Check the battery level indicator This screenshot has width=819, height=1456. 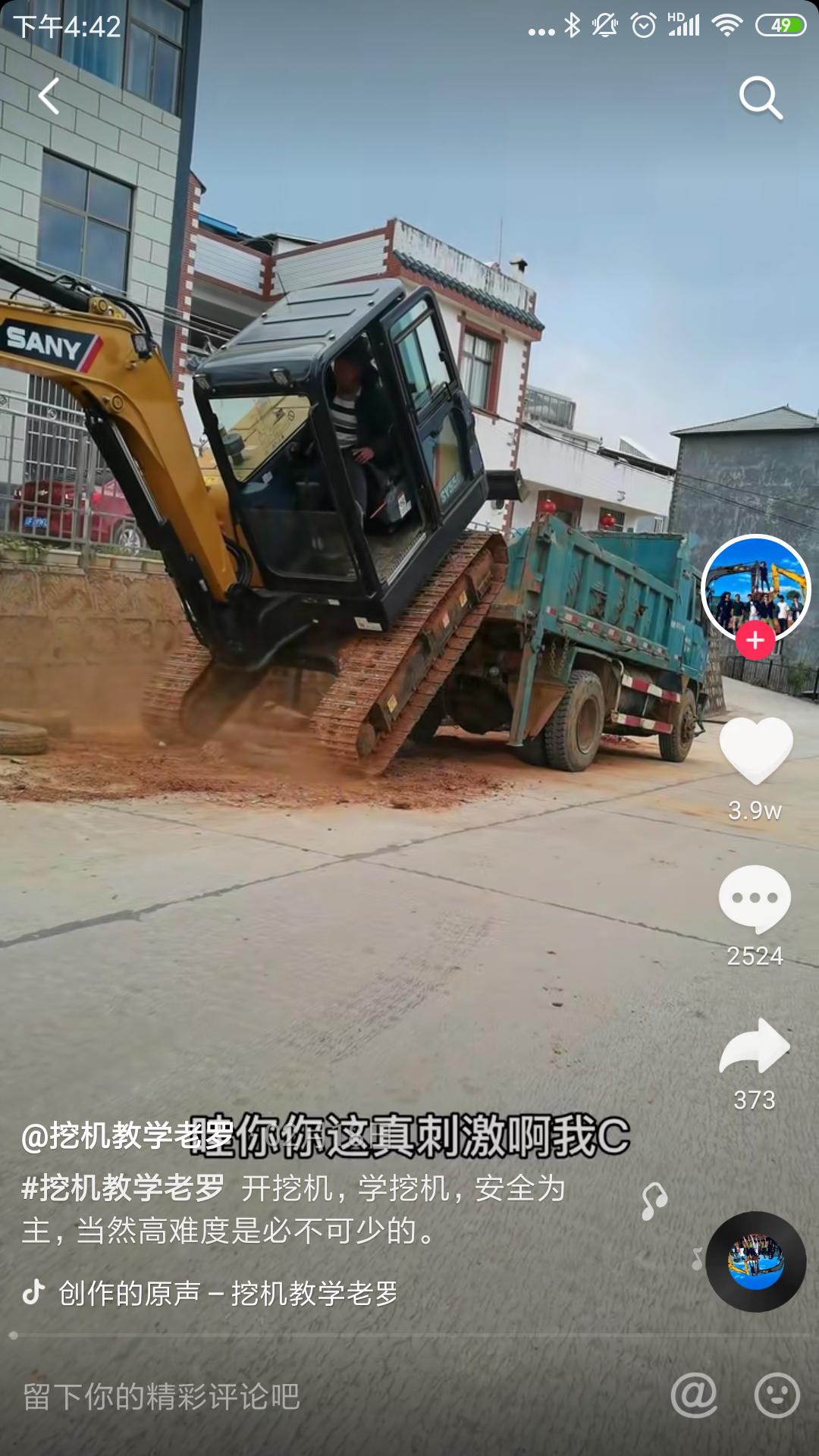click(x=782, y=23)
